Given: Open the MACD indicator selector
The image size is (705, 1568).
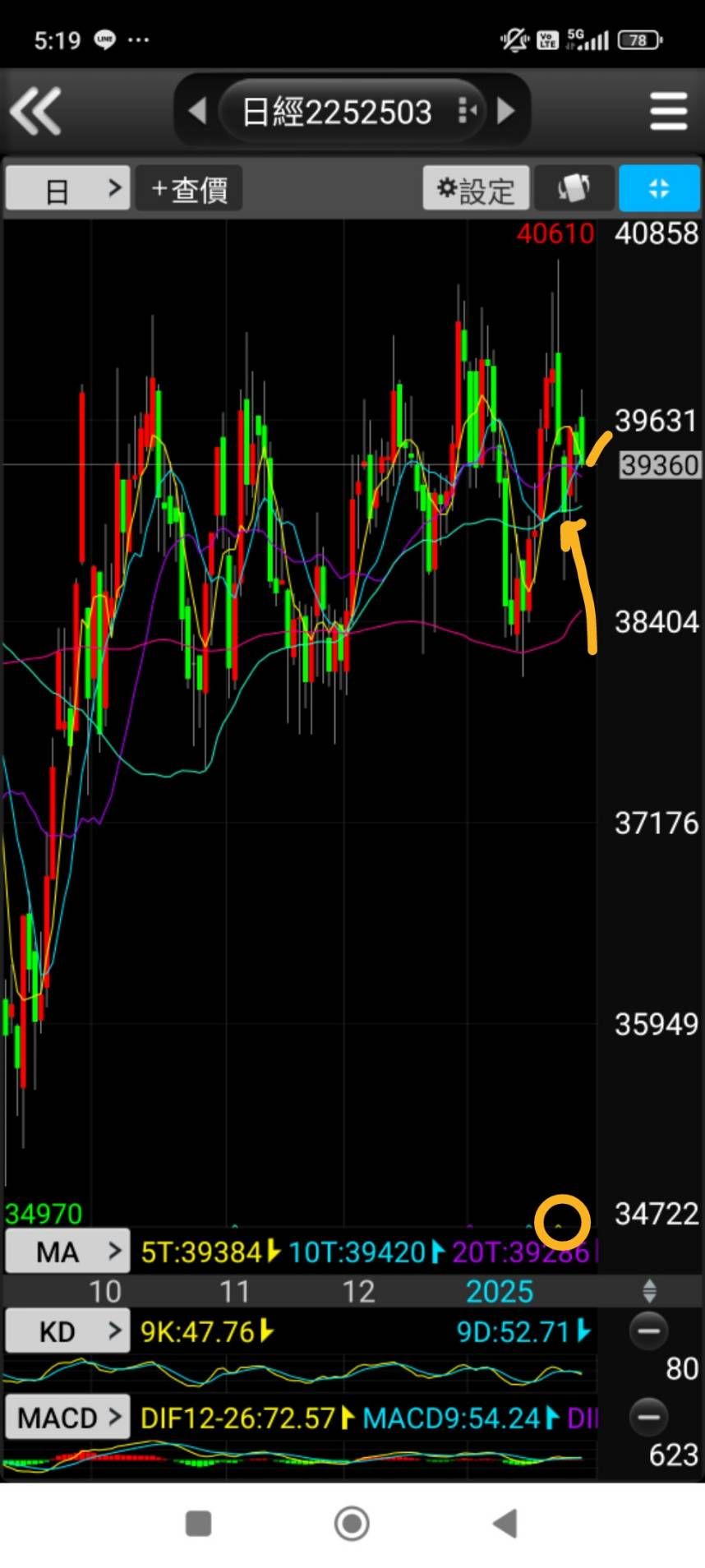Looking at the screenshot, I should (67, 1418).
